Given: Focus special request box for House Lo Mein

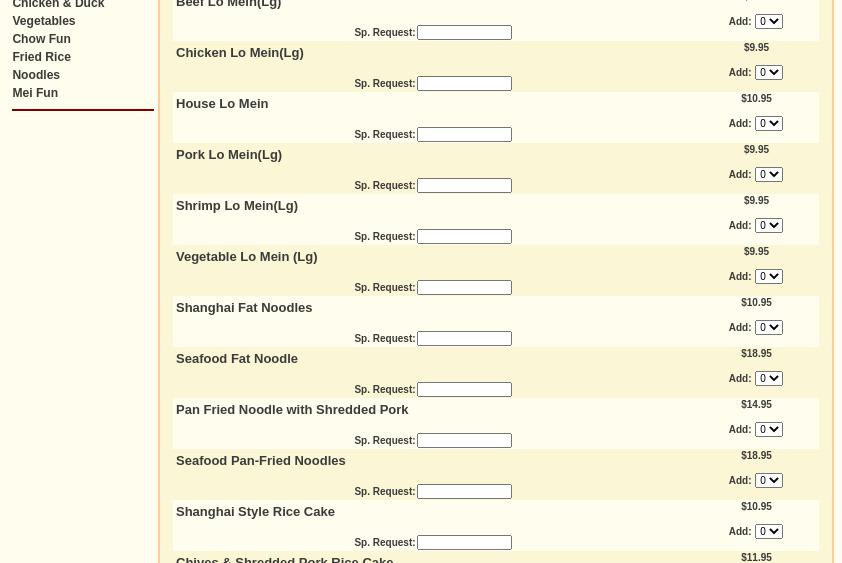Looking at the screenshot, I should pyautogui.click(x=464, y=134).
